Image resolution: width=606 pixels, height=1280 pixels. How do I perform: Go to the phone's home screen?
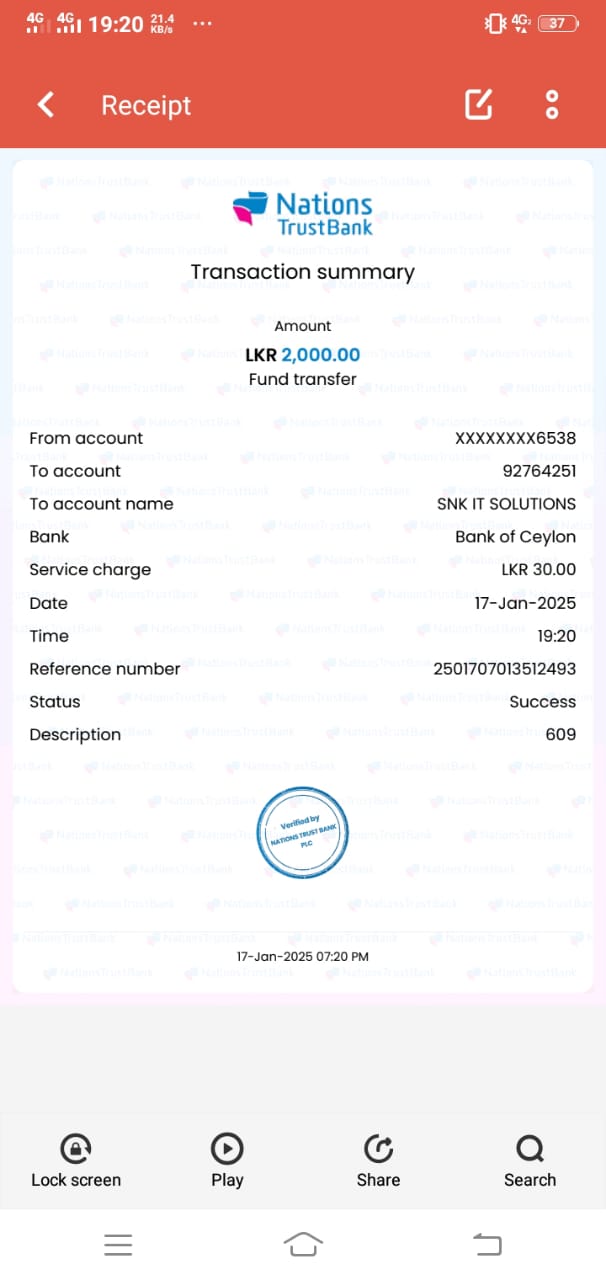coord(303,1244)
